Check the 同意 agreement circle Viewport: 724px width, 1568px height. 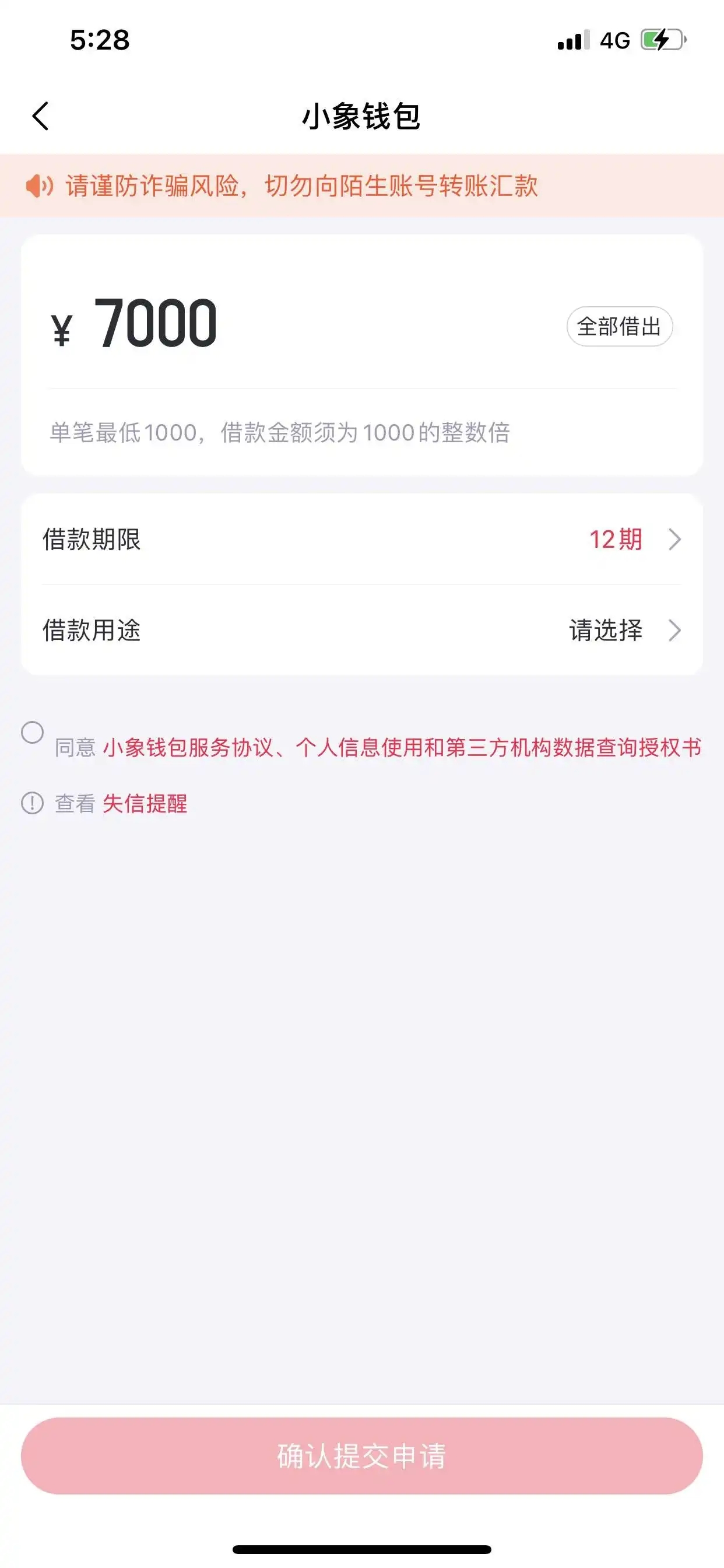point(32,732)
